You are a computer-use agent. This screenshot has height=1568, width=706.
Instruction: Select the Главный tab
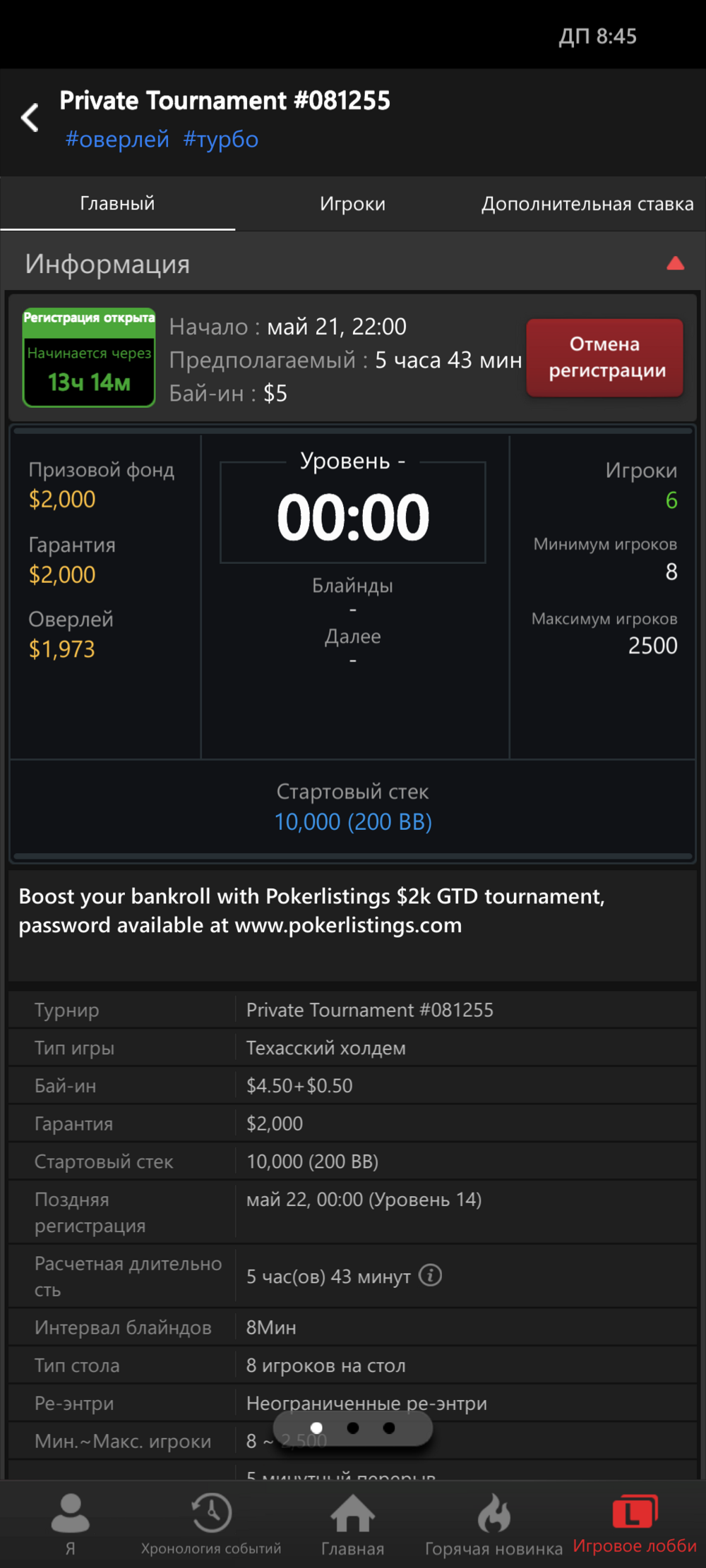[117, 203]
